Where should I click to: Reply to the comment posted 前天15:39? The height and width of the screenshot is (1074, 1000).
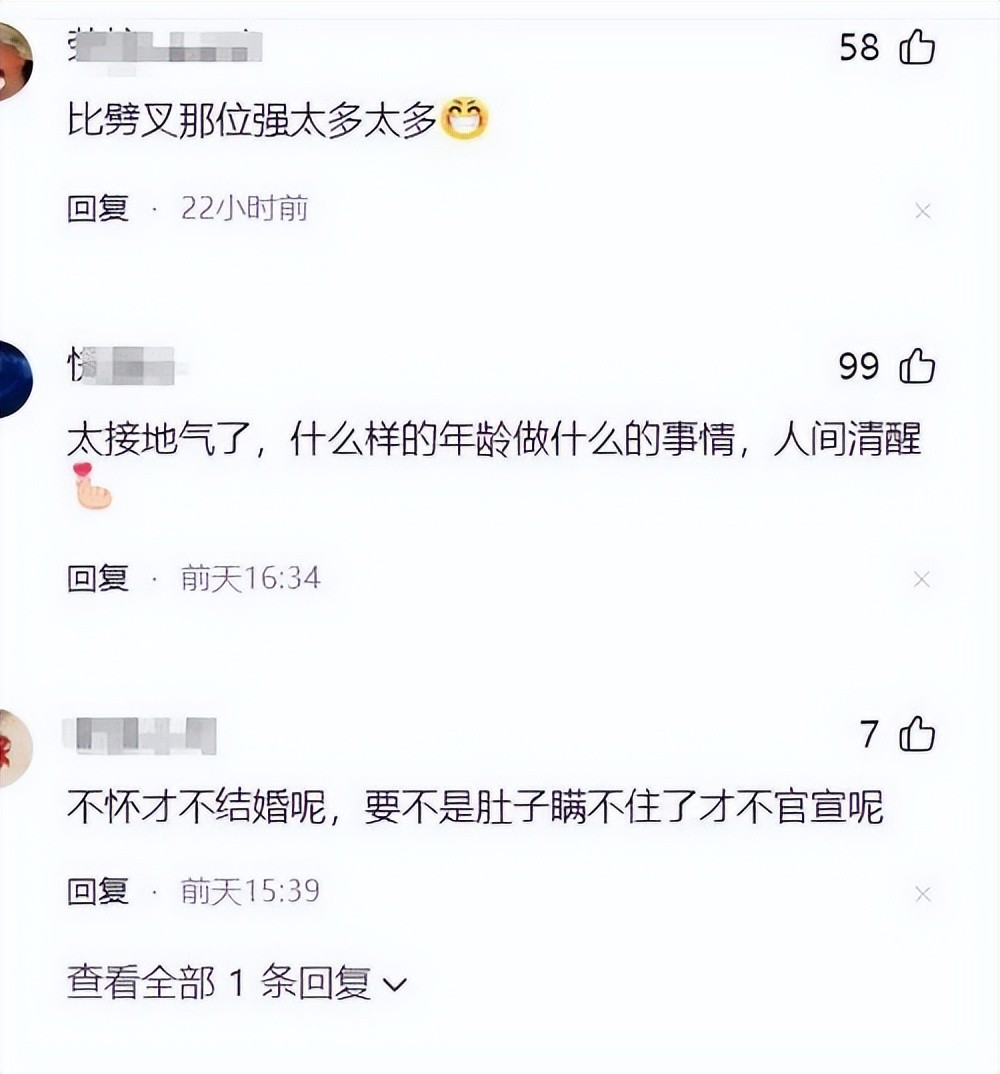[98, 891]
